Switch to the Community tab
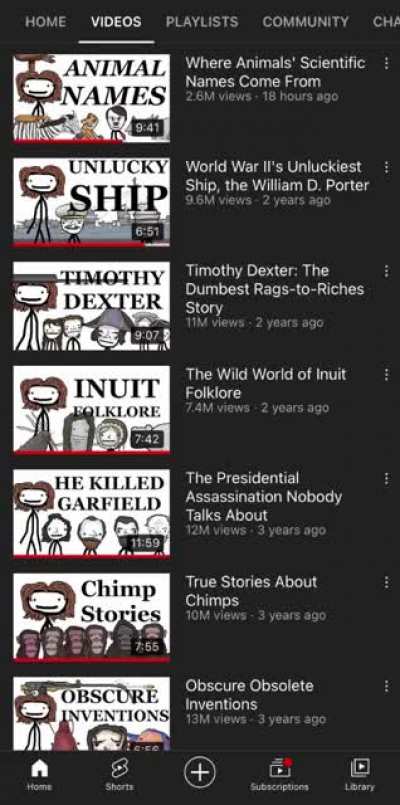 [306, 22]
